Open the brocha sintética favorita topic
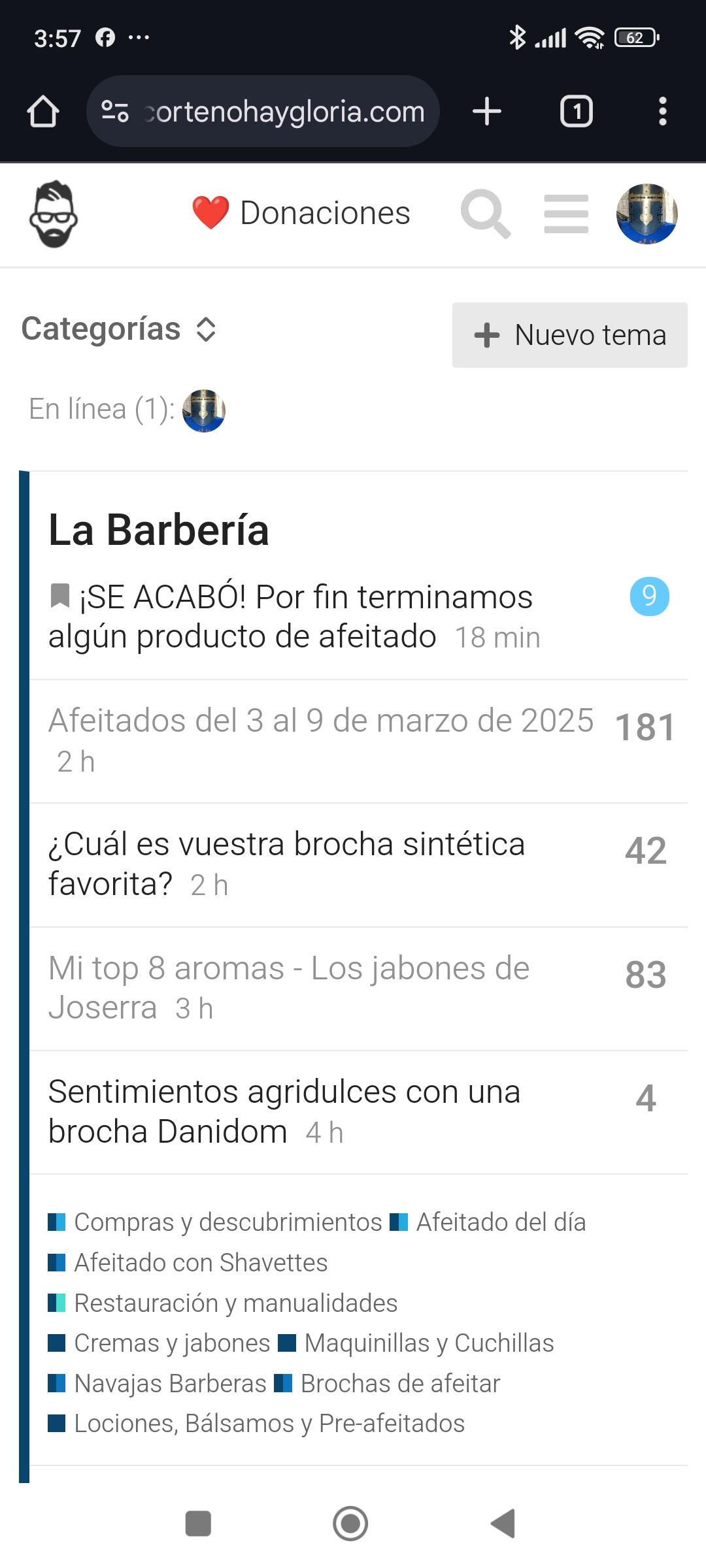The image size is (706, 1568). click(286, 845)
